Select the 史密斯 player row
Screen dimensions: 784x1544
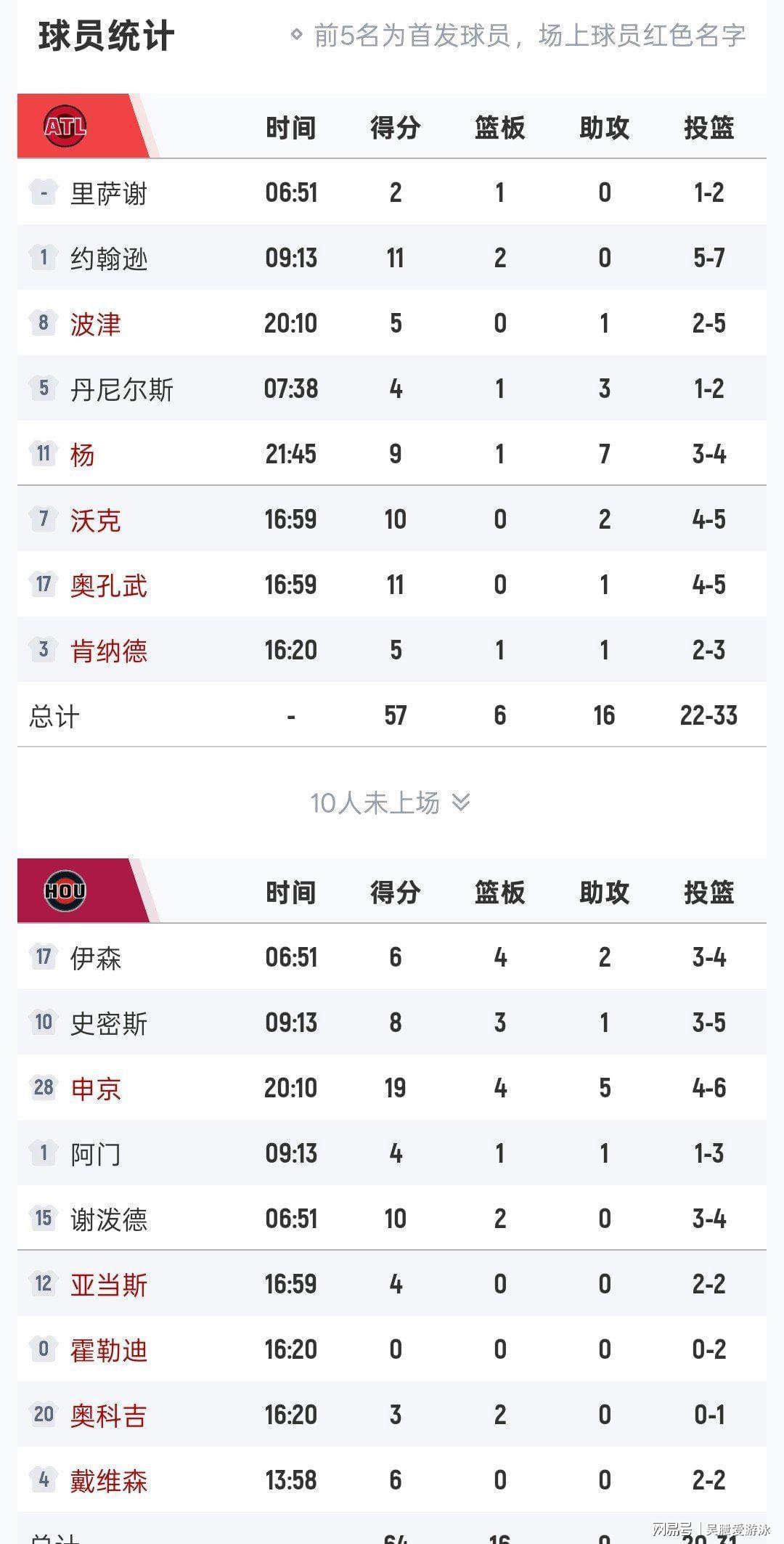point(109,1023)
